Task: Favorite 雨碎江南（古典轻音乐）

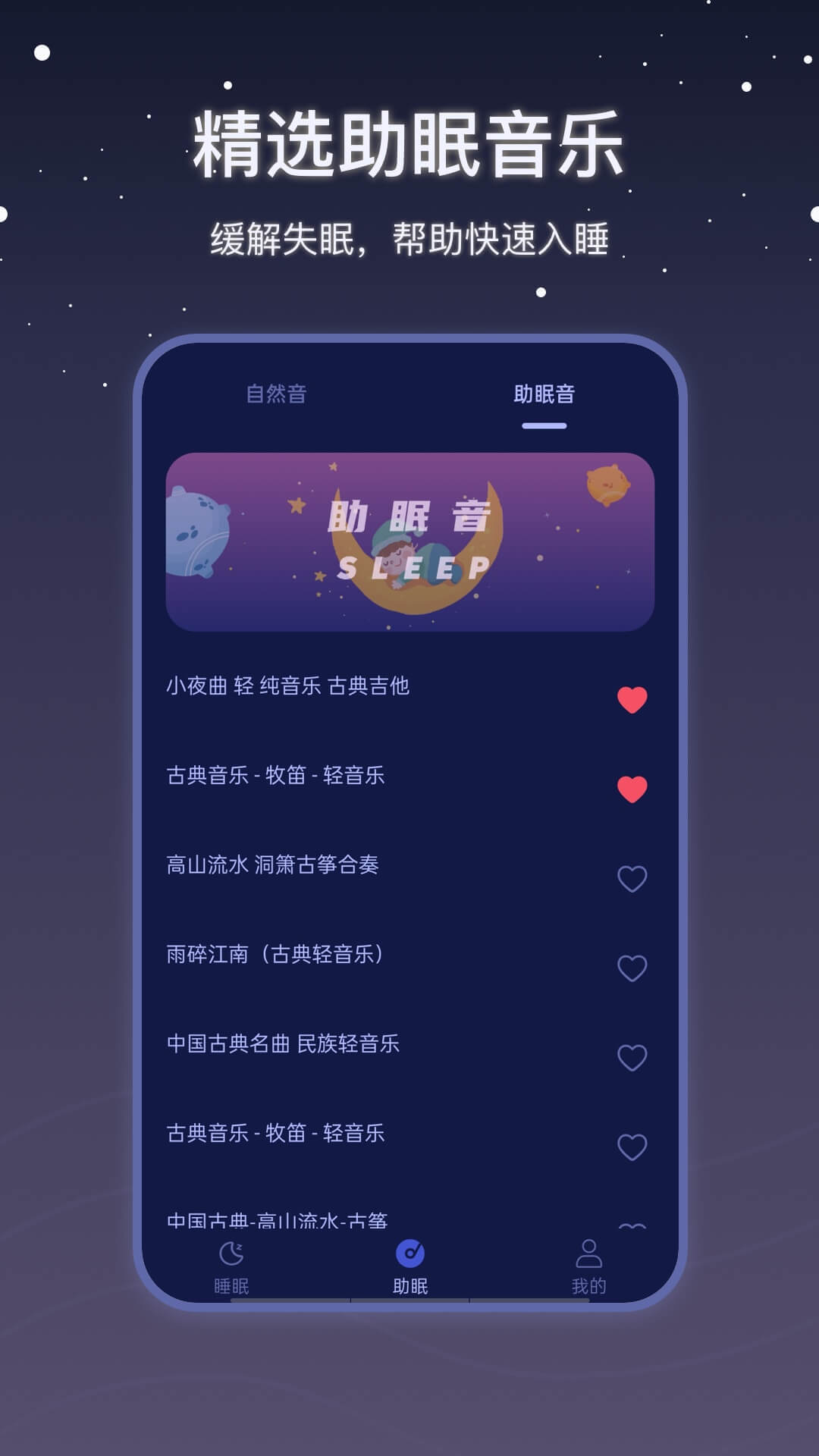Action: tap(632, 966)
